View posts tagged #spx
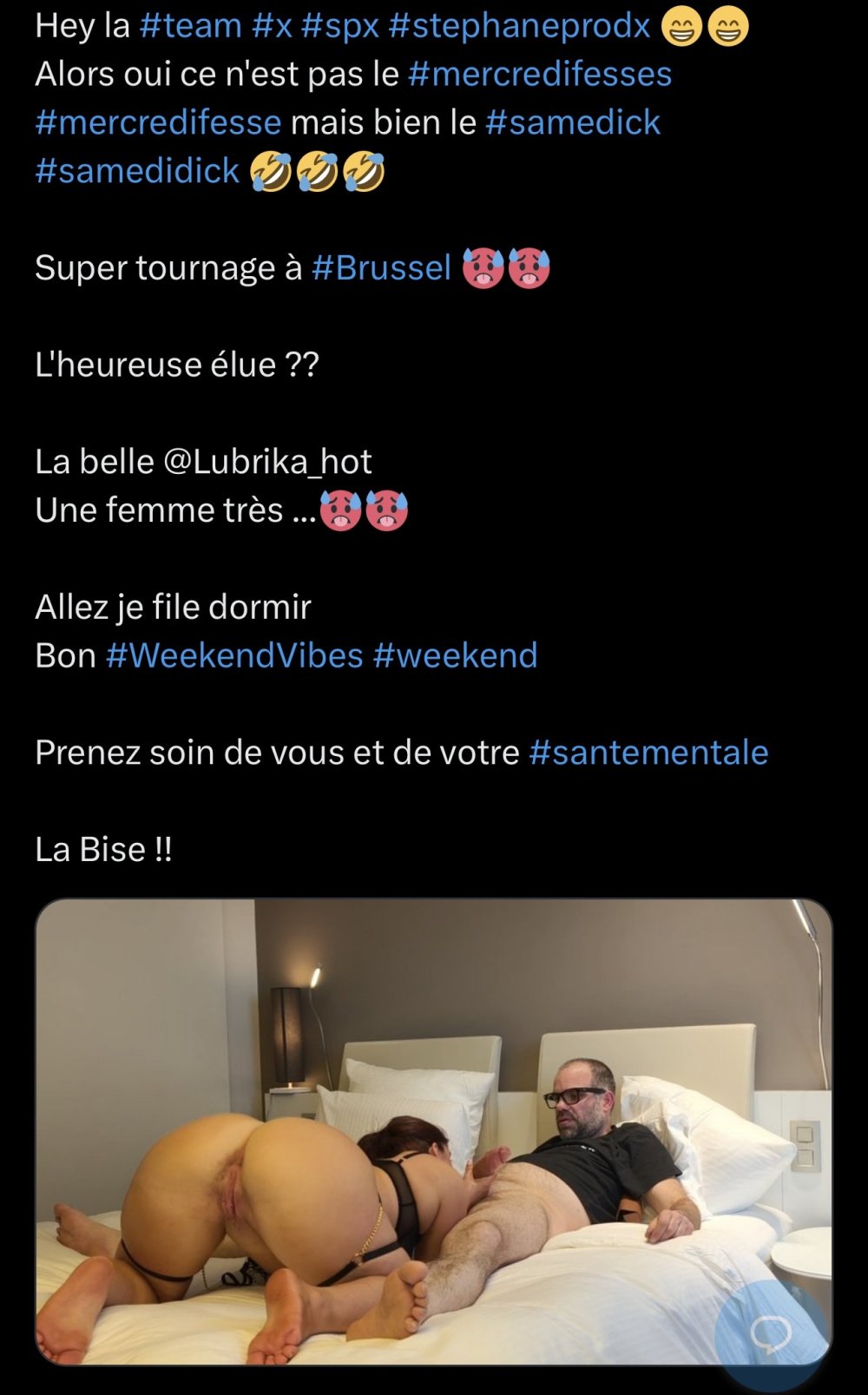 [x=340, y=26]
